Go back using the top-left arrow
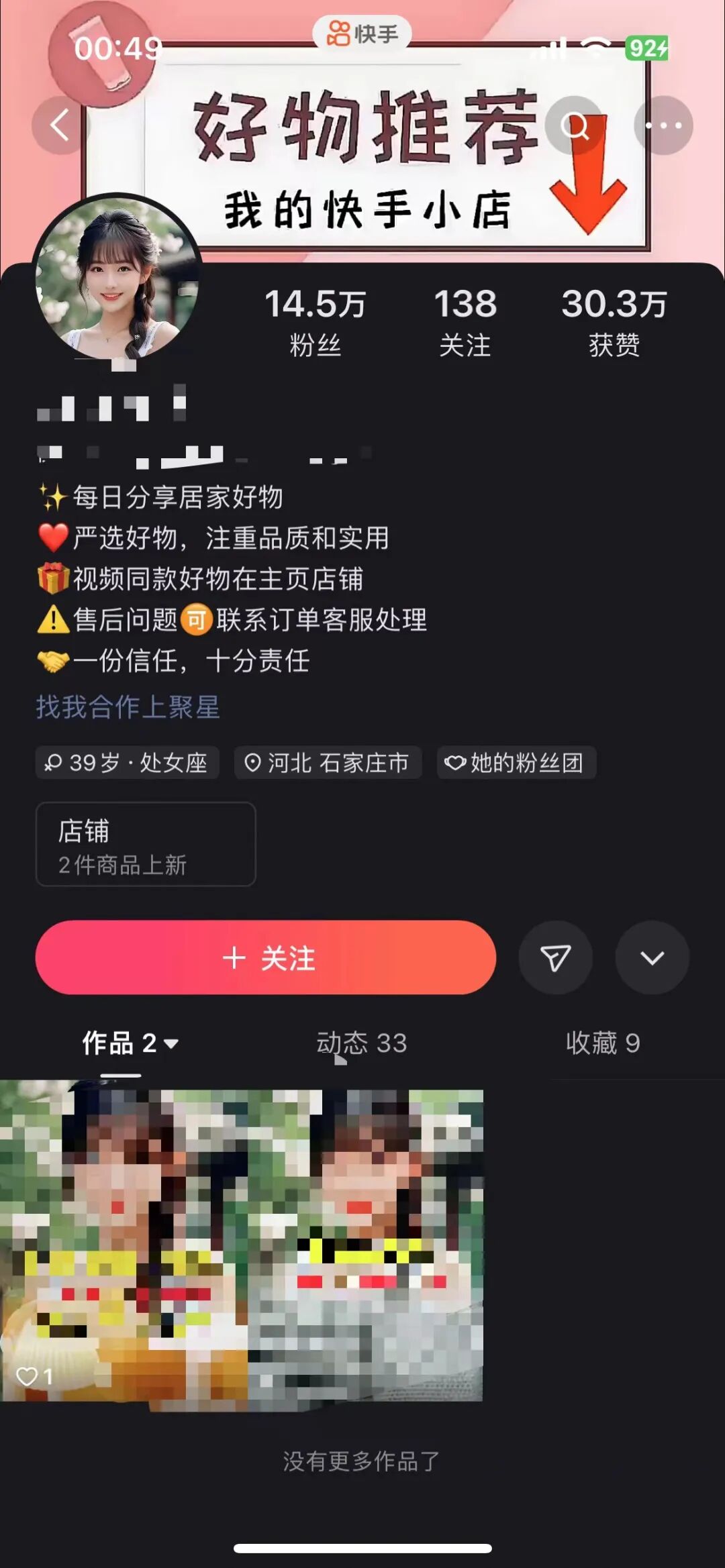Image resolution: width=725 pixels, height=1568 pixels. pyautogui.click(x=60, y=125)
